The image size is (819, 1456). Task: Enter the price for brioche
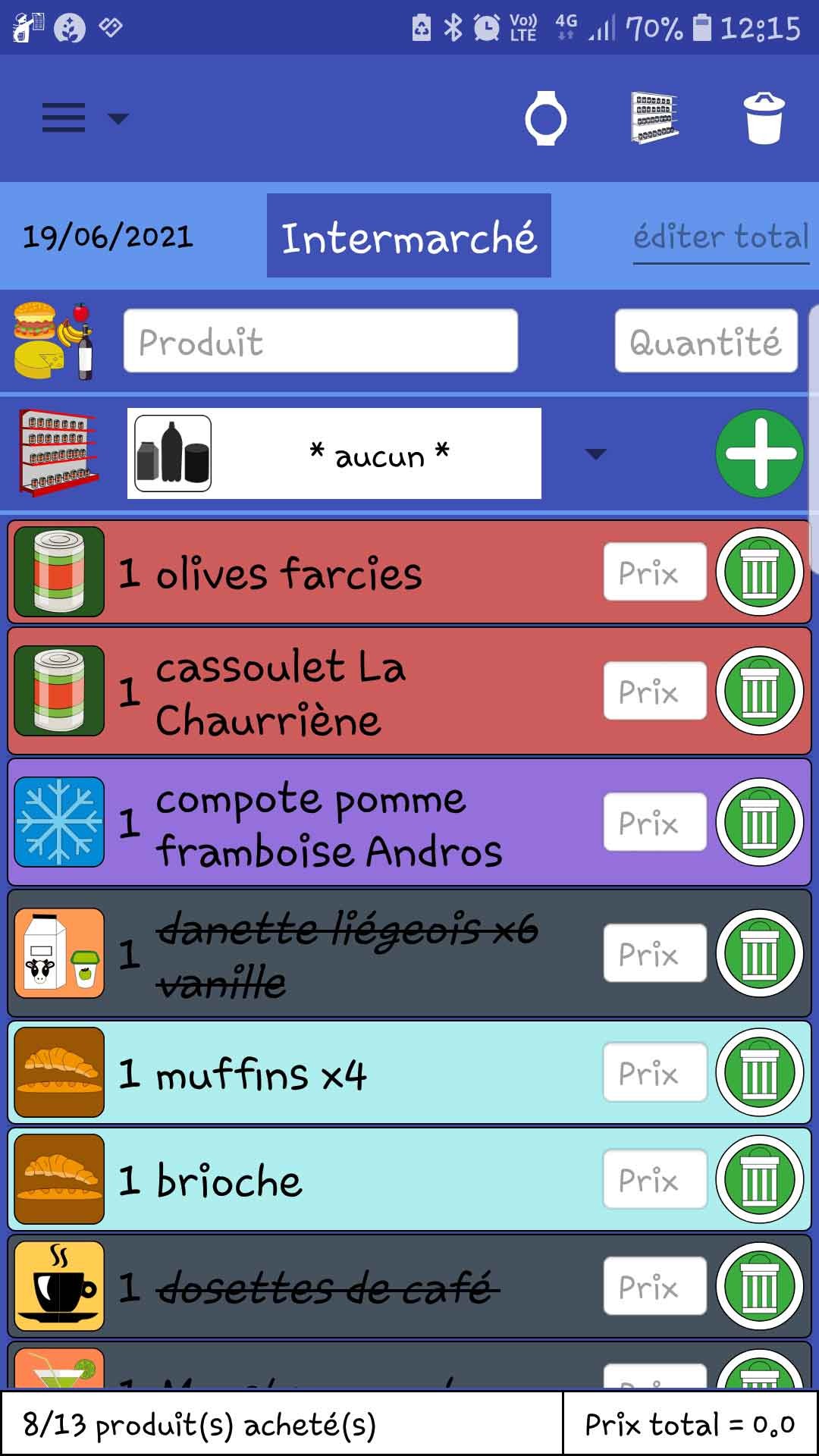(x=654, y=1179)
